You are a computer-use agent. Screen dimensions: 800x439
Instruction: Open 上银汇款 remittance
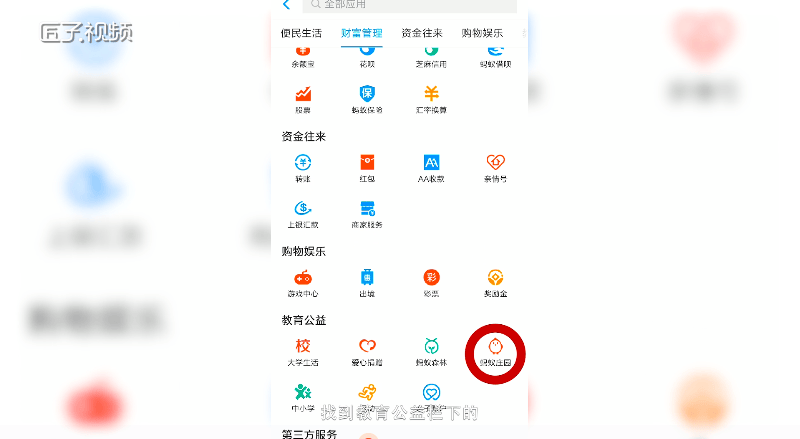coord(302,213)
